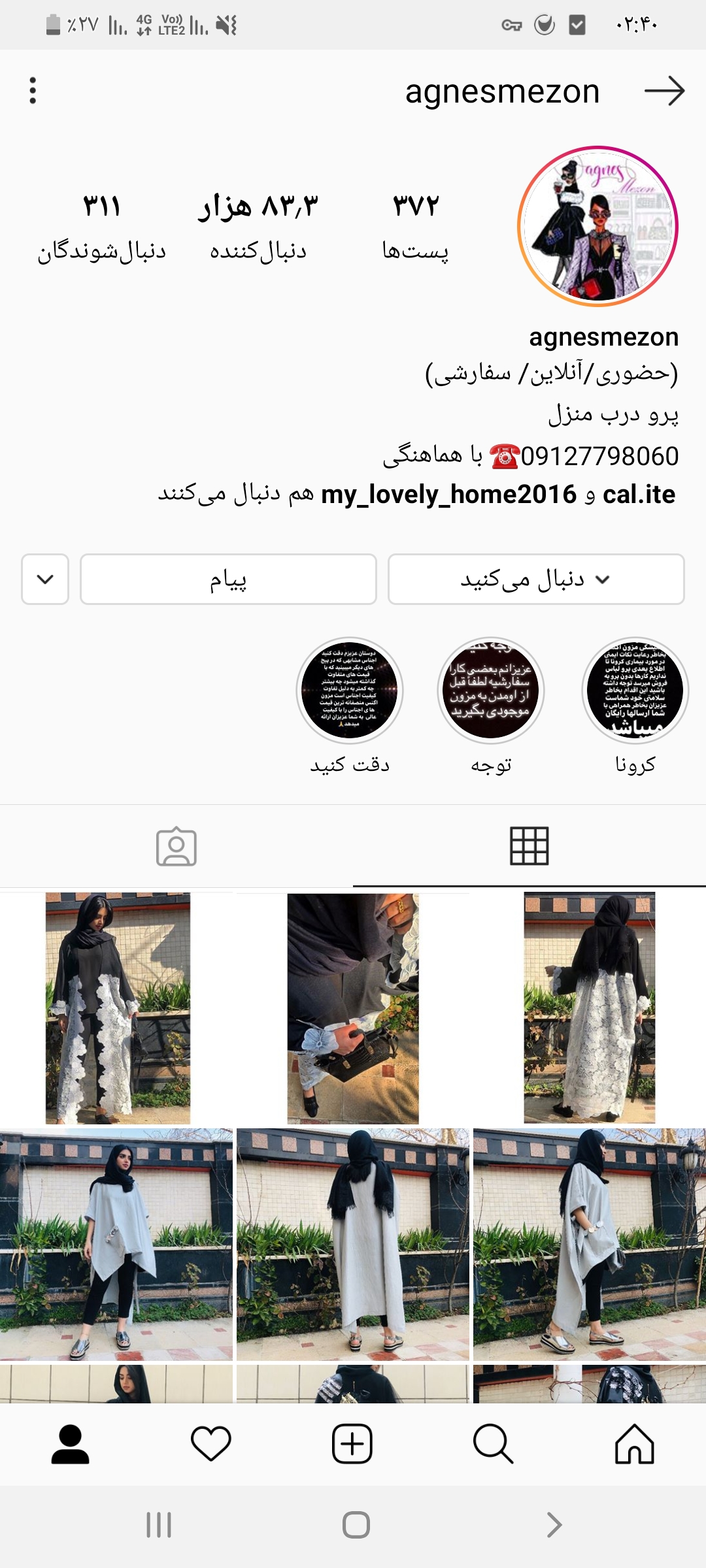Tap the «دنبال می‌کنید» following button
706x1568 pixels.
pos(536,580)
